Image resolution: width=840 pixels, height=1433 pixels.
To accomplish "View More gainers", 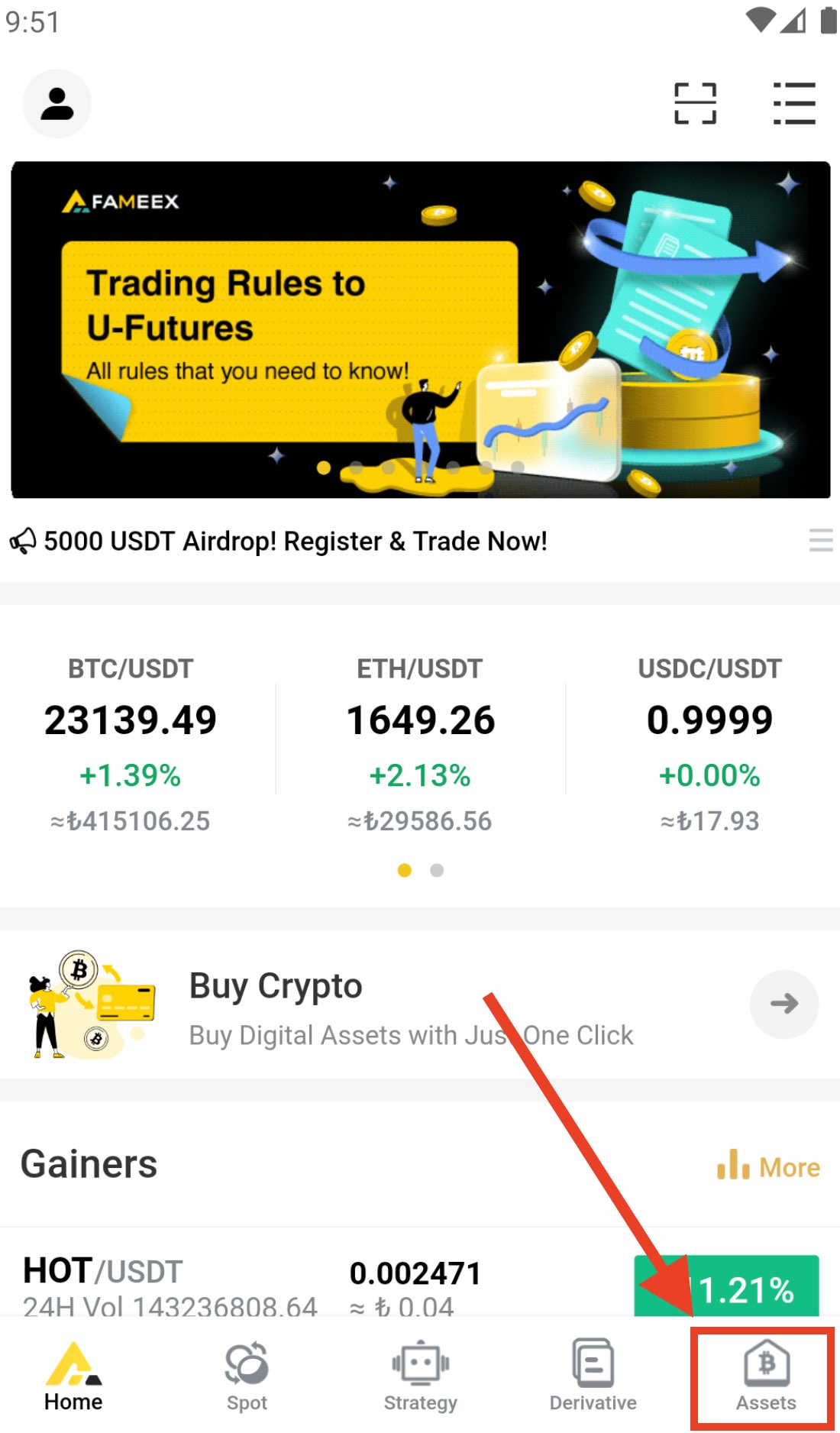I will pyautogui.click(x=768, y=1166).
